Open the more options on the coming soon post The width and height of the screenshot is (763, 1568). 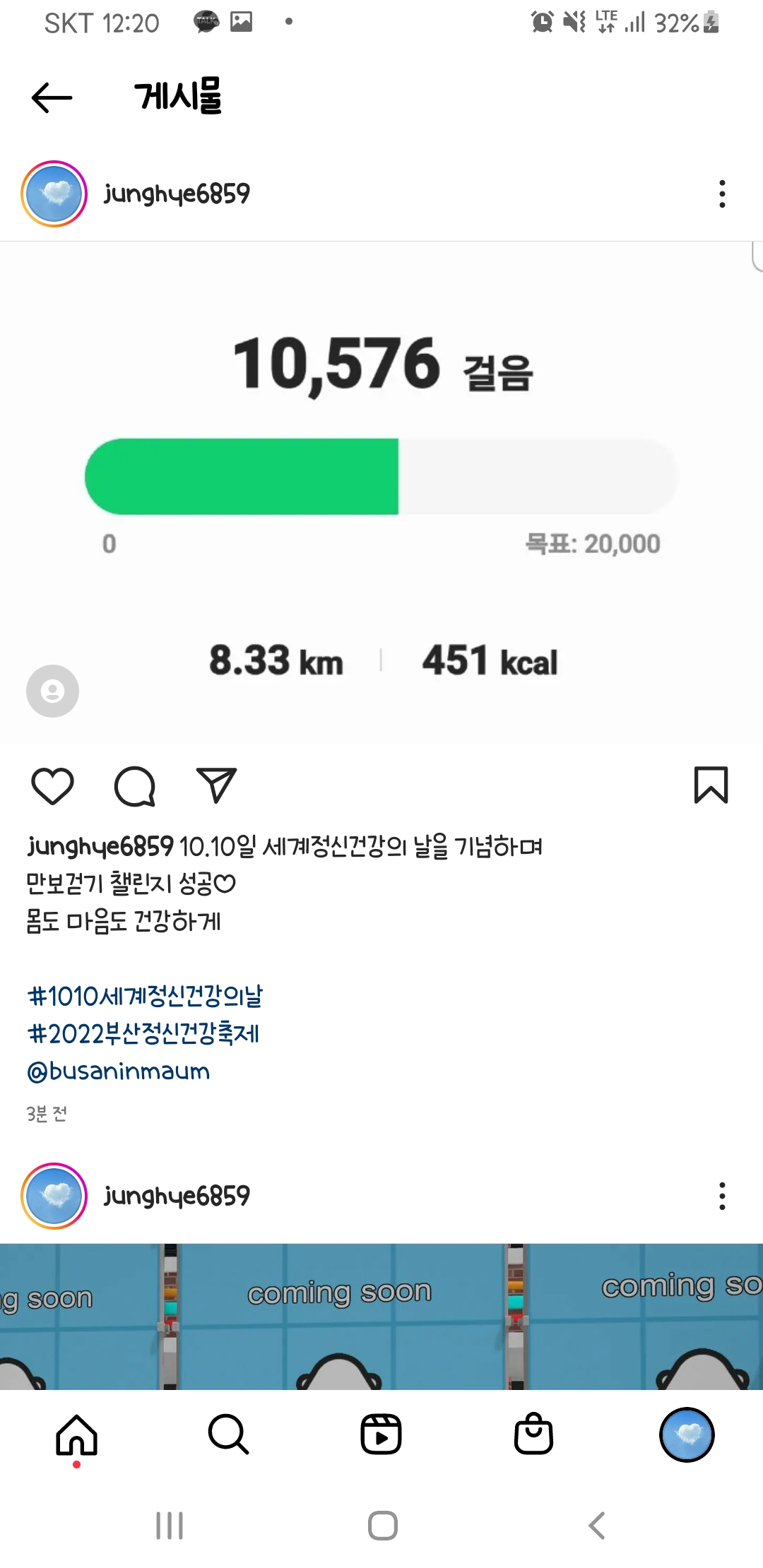coord(721,1196)
